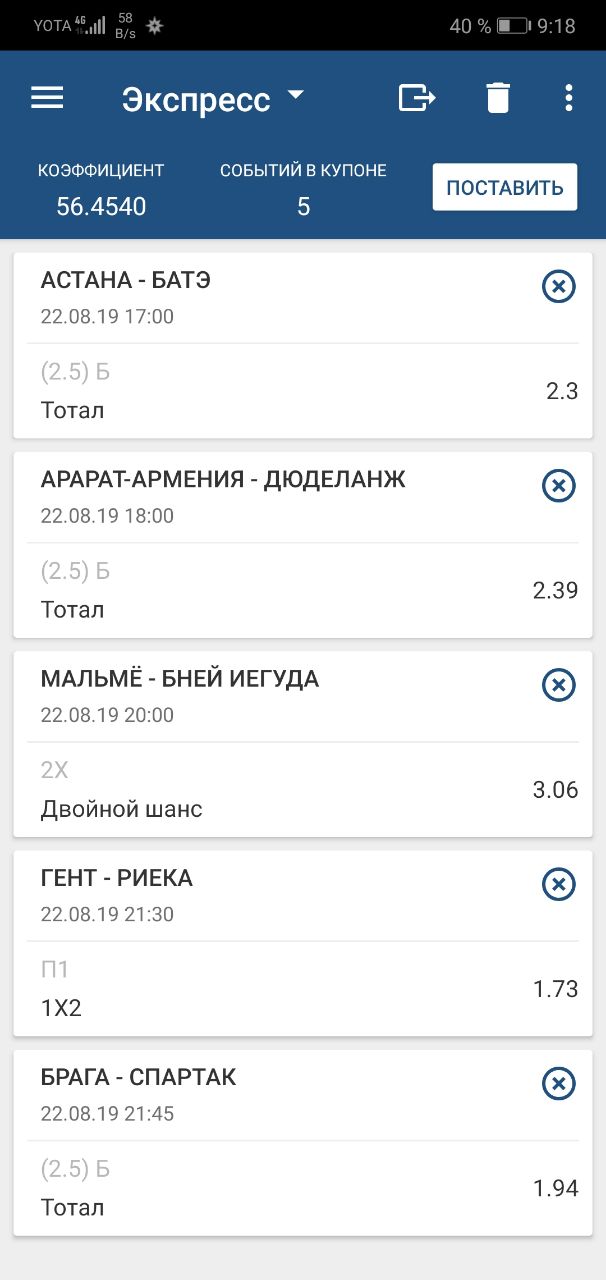
Task: Remove АСТАНА - БАТЭ from the coupon
Action: (559, 287)
